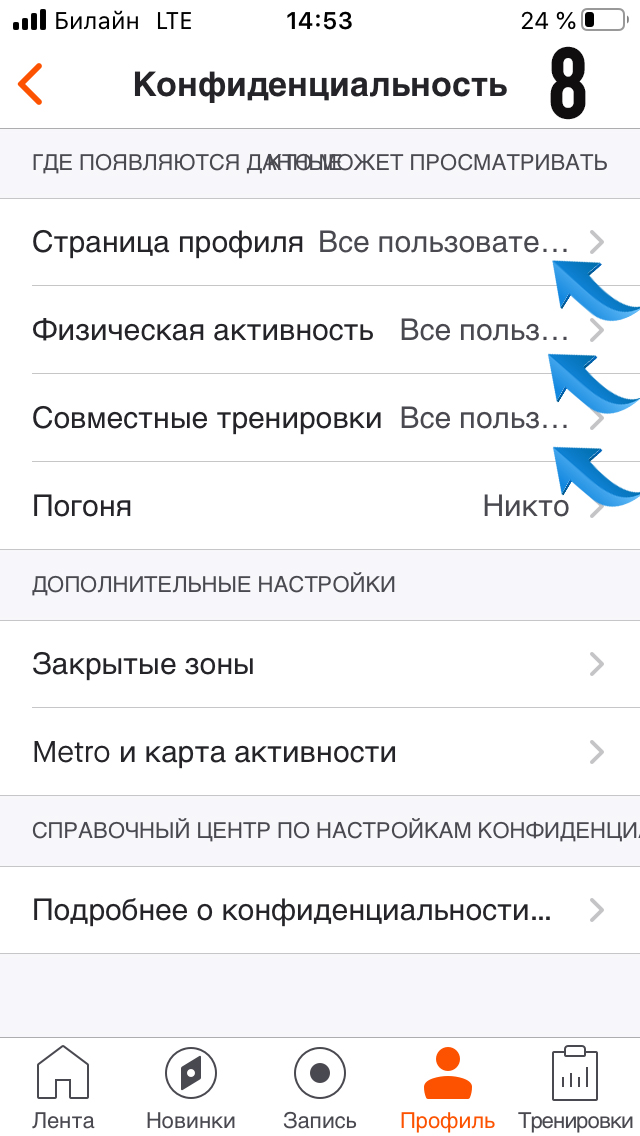
Task: Open Подробнее о конфиденциальности
Action: pos(318,910)
